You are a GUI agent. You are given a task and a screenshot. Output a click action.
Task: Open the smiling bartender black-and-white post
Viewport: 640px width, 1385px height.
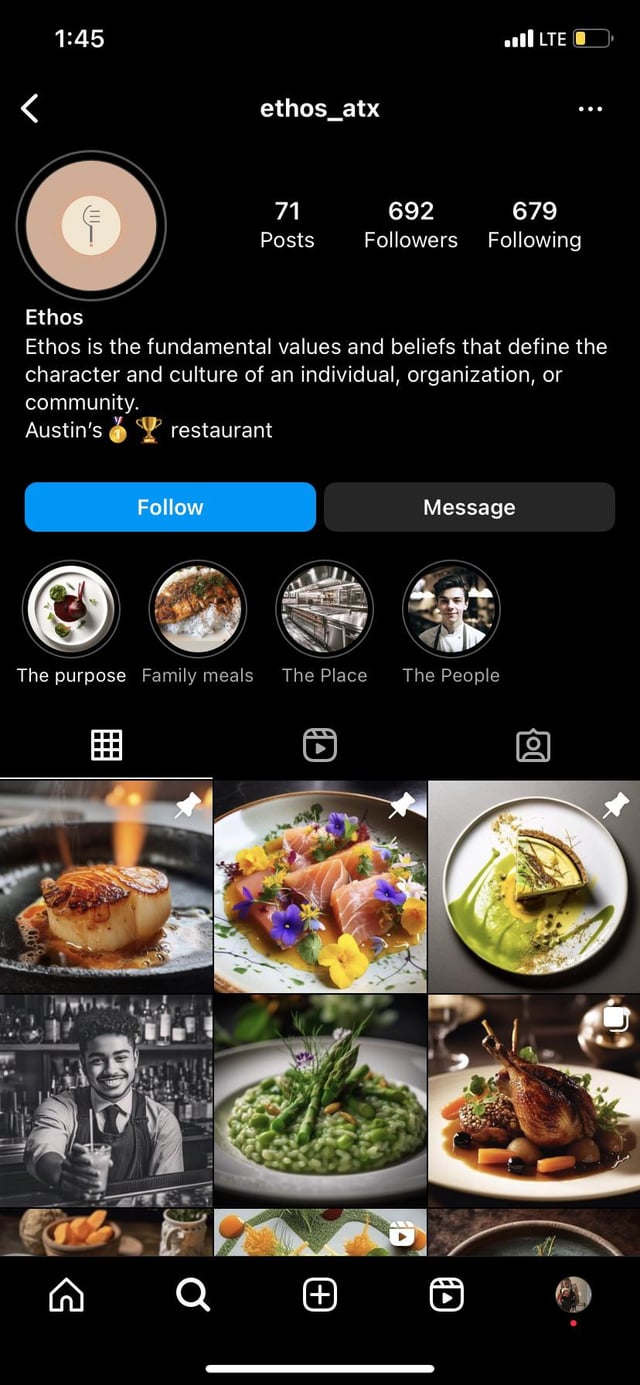pos(106,1100)
